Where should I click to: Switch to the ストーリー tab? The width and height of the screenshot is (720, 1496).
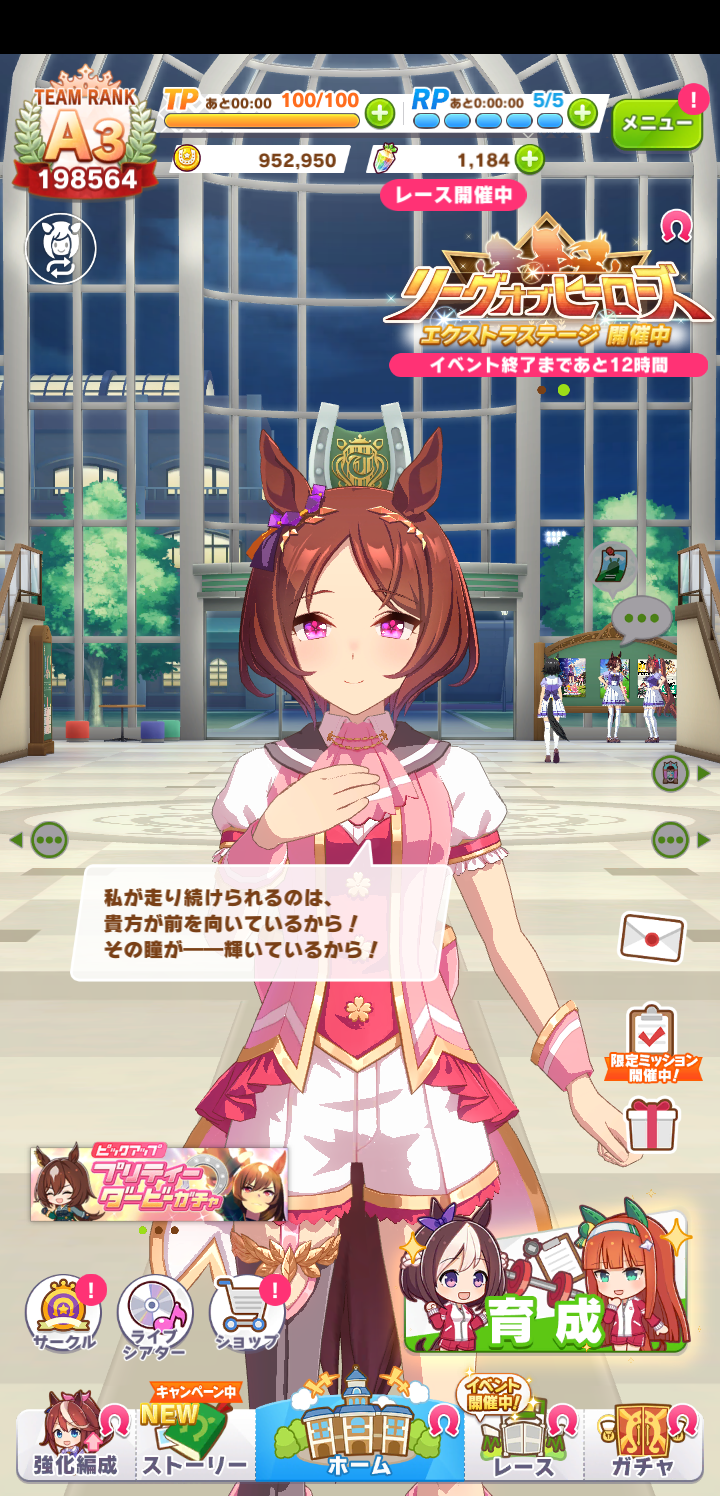point(194,1441)
